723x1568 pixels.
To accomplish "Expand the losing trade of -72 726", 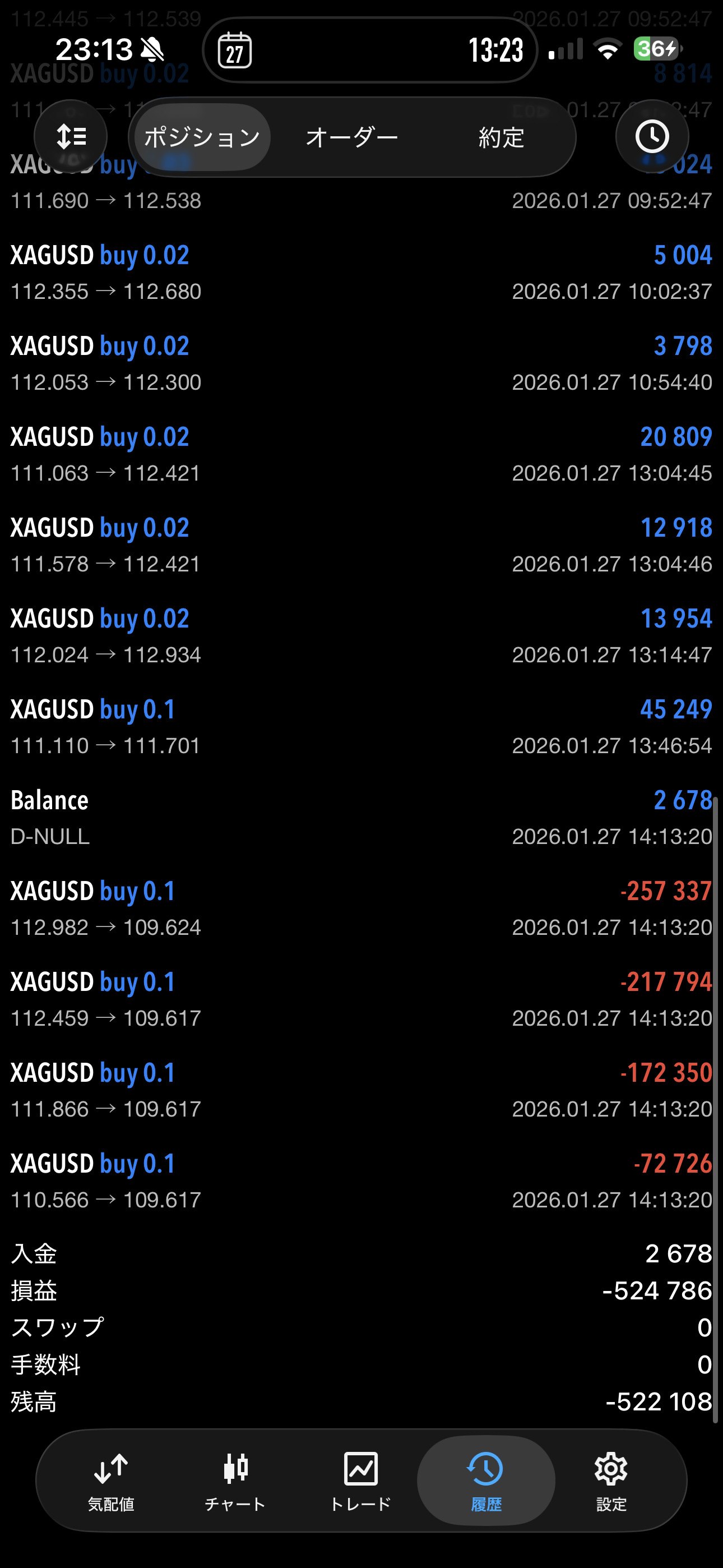I will (x=361, y=1181).
